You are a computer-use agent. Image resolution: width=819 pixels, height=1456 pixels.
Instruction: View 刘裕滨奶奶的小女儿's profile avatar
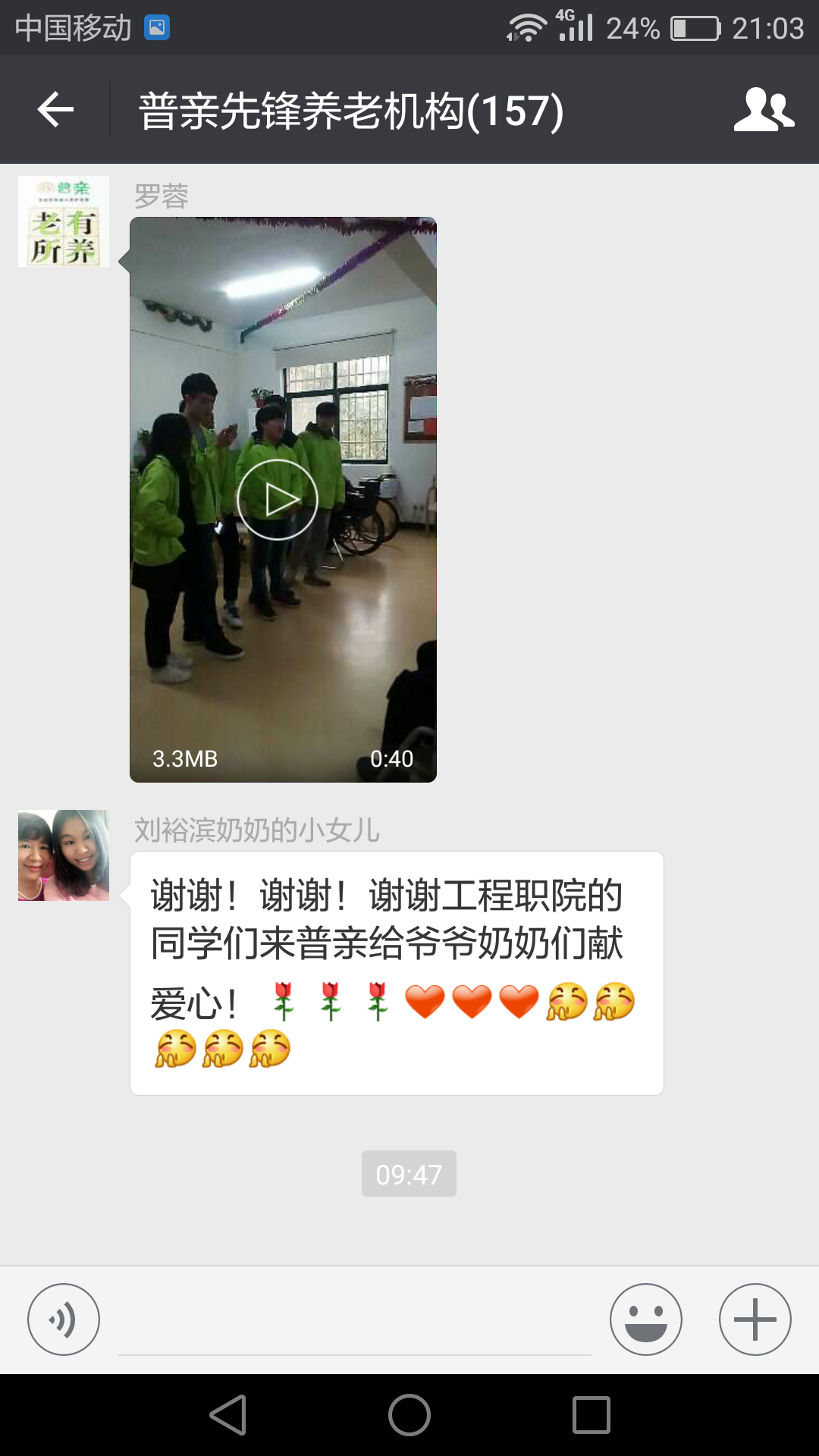click(x=64, y=855)
